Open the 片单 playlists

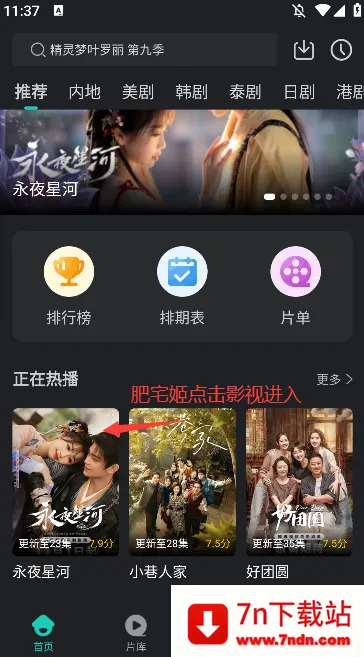(x=295, y=286)
